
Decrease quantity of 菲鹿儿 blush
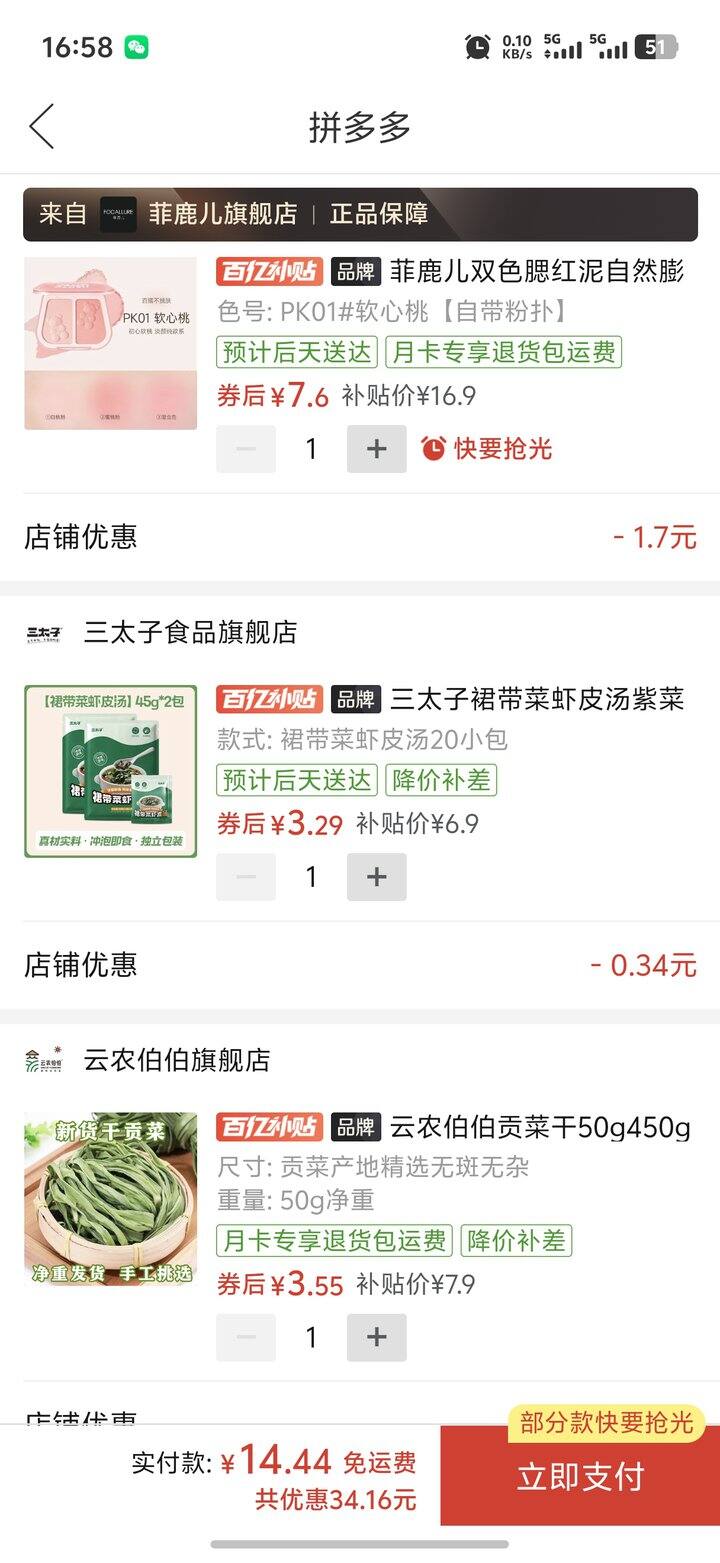pos(246,449)
